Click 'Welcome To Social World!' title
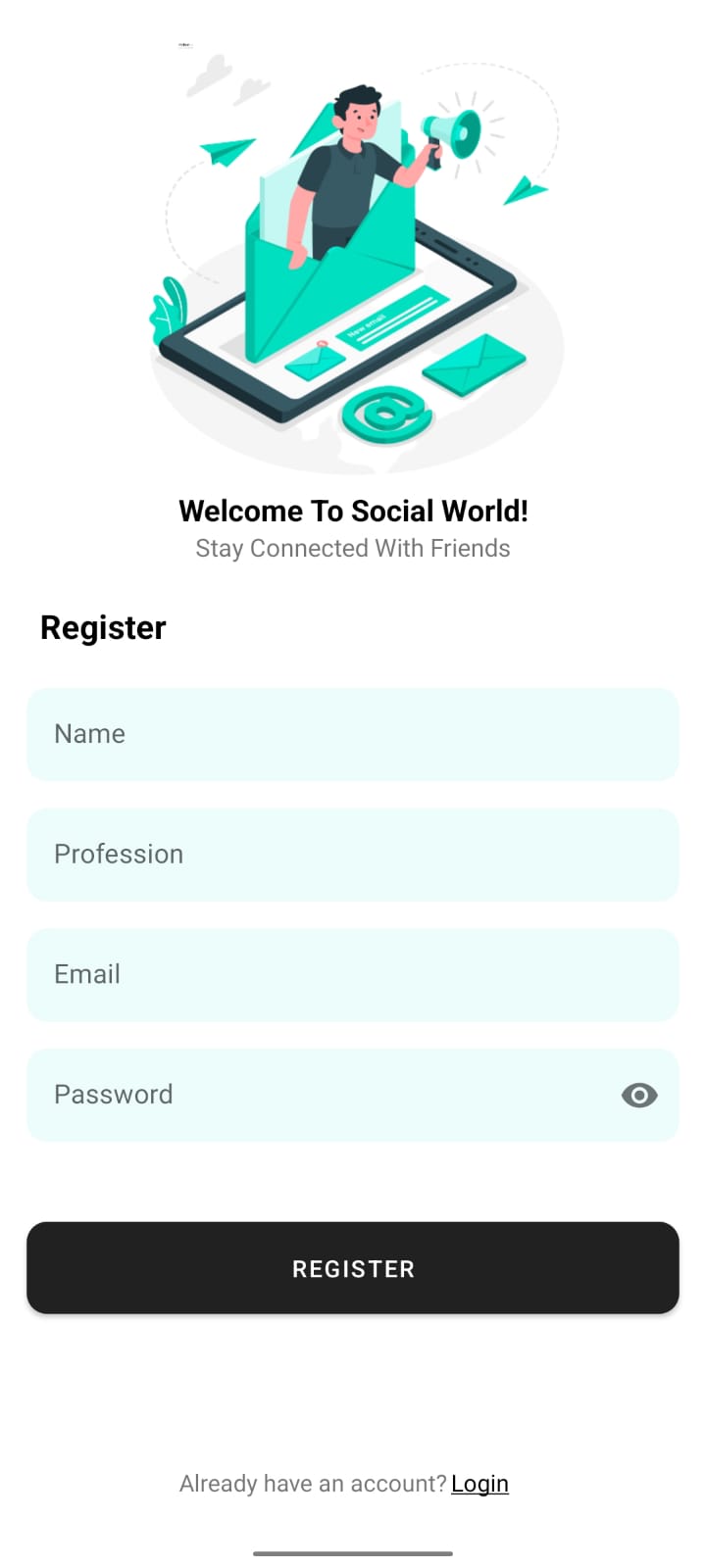Screen dimensions: 706x1568 click(353, 511)
